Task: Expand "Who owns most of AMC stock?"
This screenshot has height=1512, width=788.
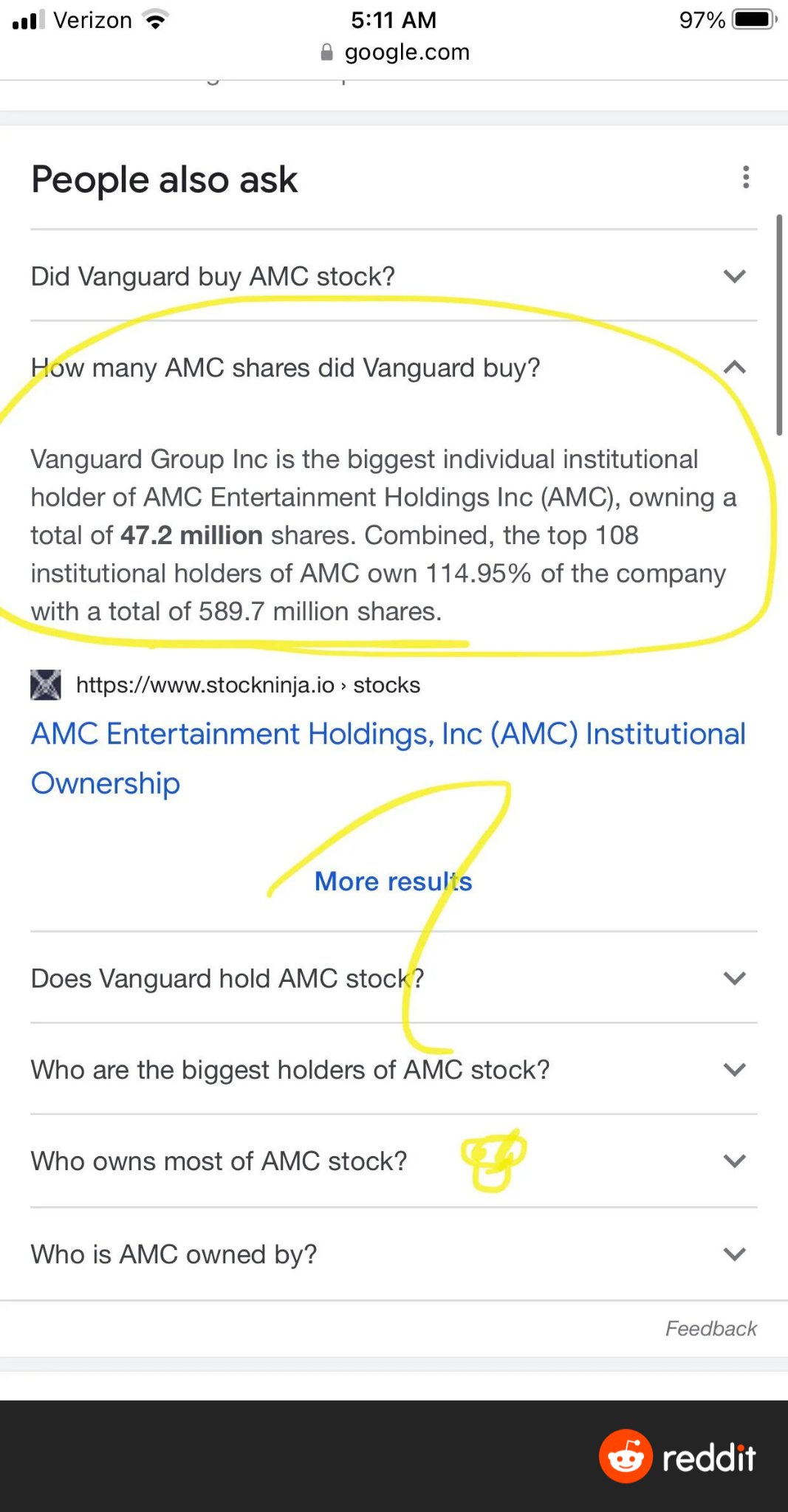Action: pyautogui.click(x=394, y=1161)
